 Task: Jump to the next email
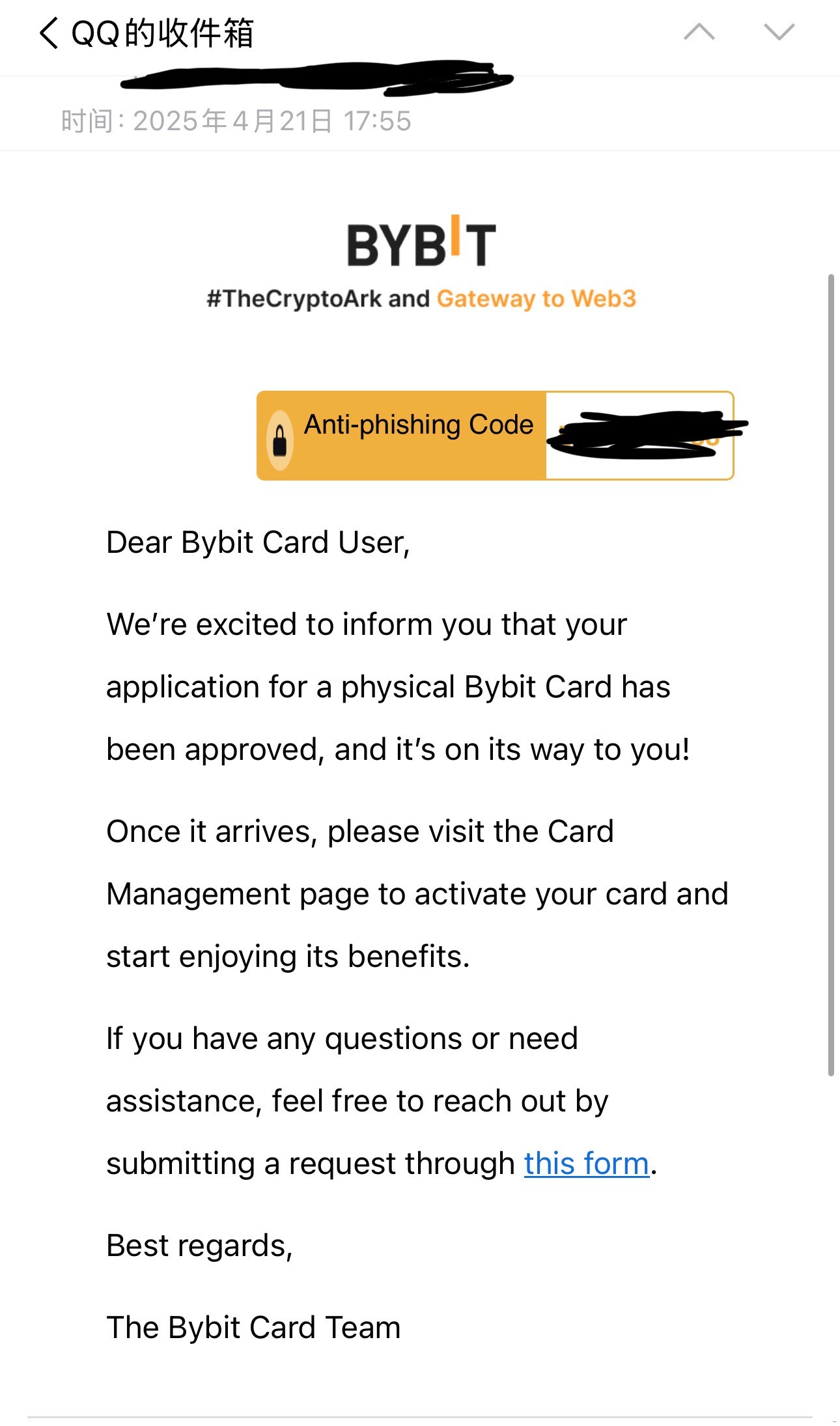pos(779,32)
